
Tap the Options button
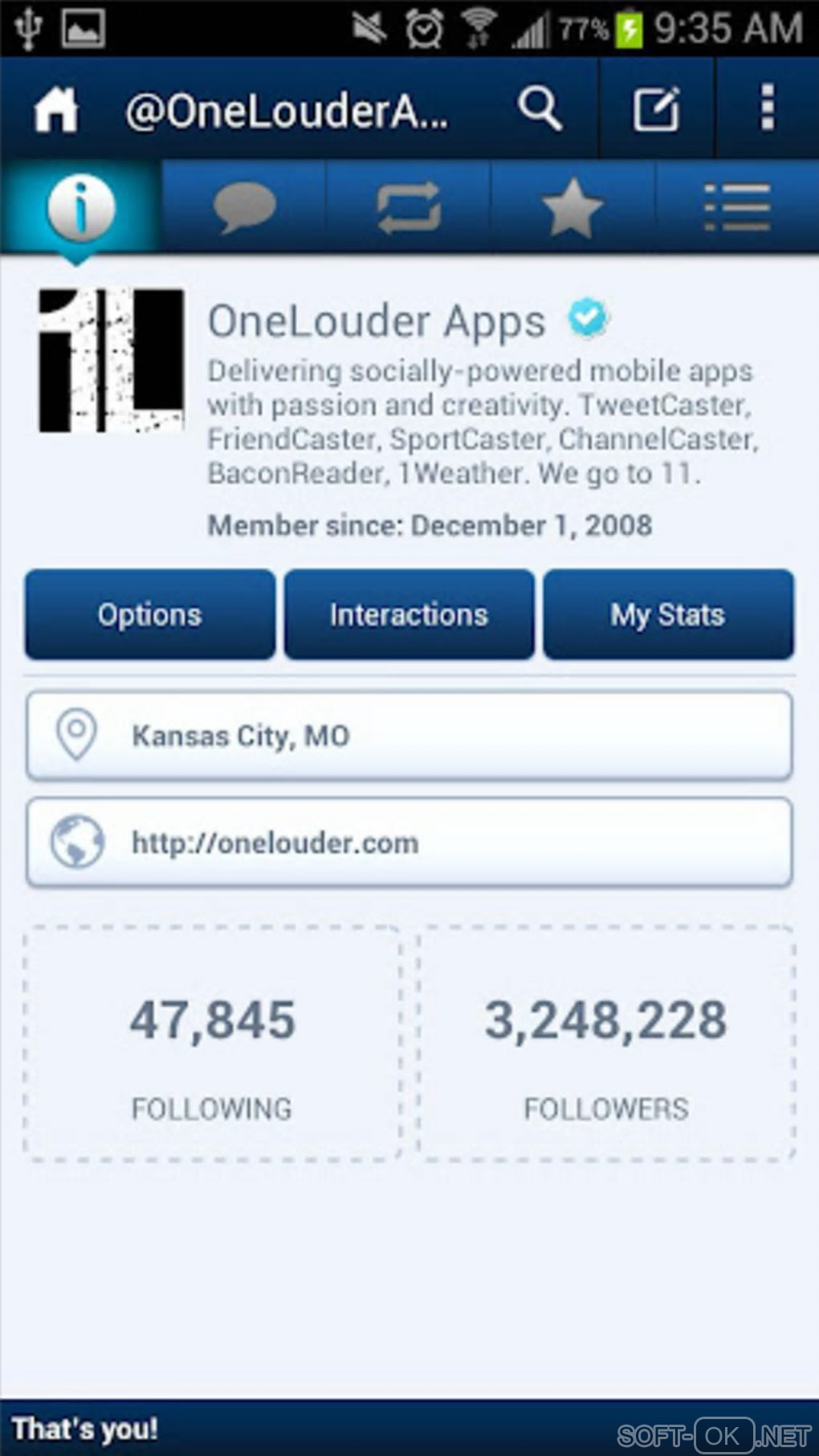(x=150, y=615)
